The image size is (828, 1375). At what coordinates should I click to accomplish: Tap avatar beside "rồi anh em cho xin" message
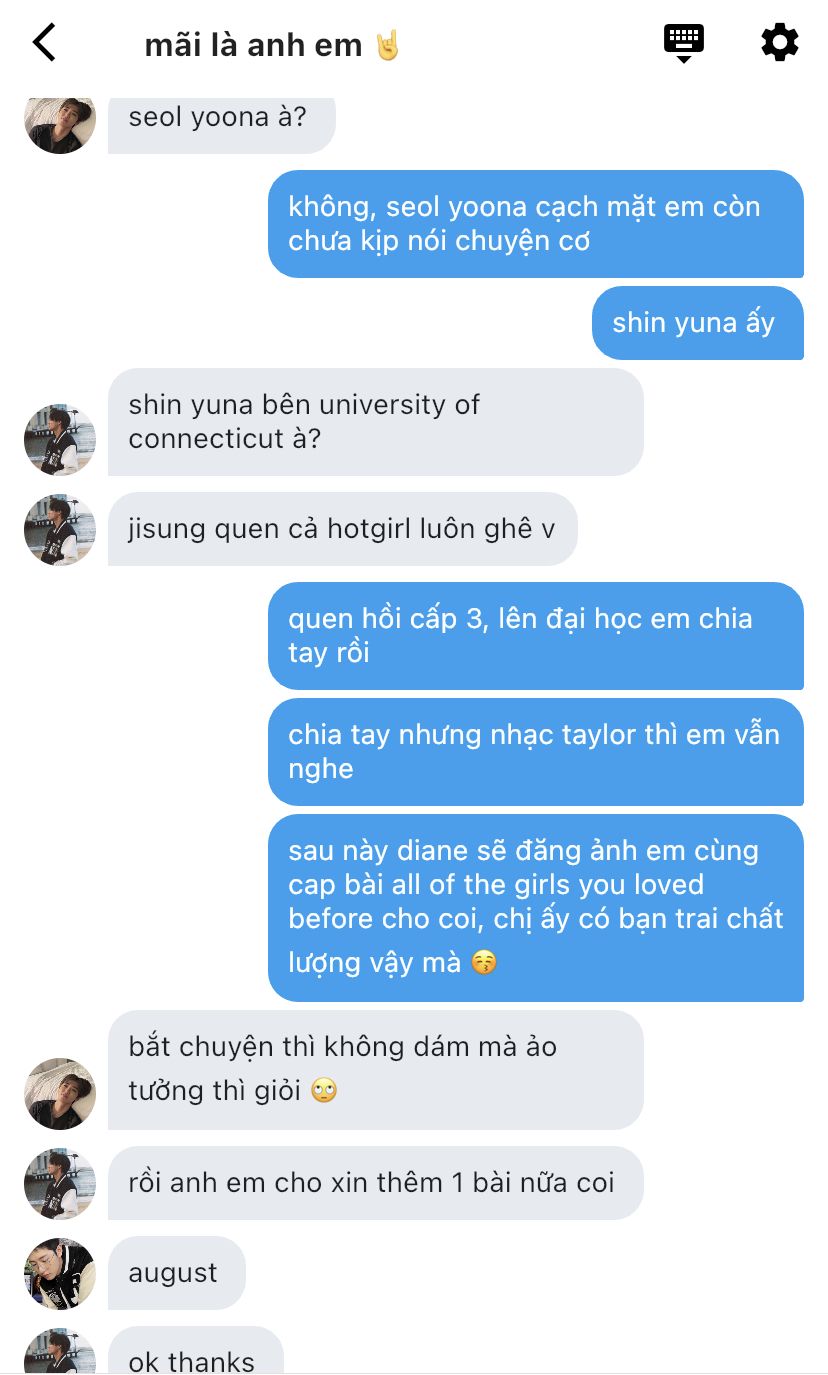[x=60, y=1184]
